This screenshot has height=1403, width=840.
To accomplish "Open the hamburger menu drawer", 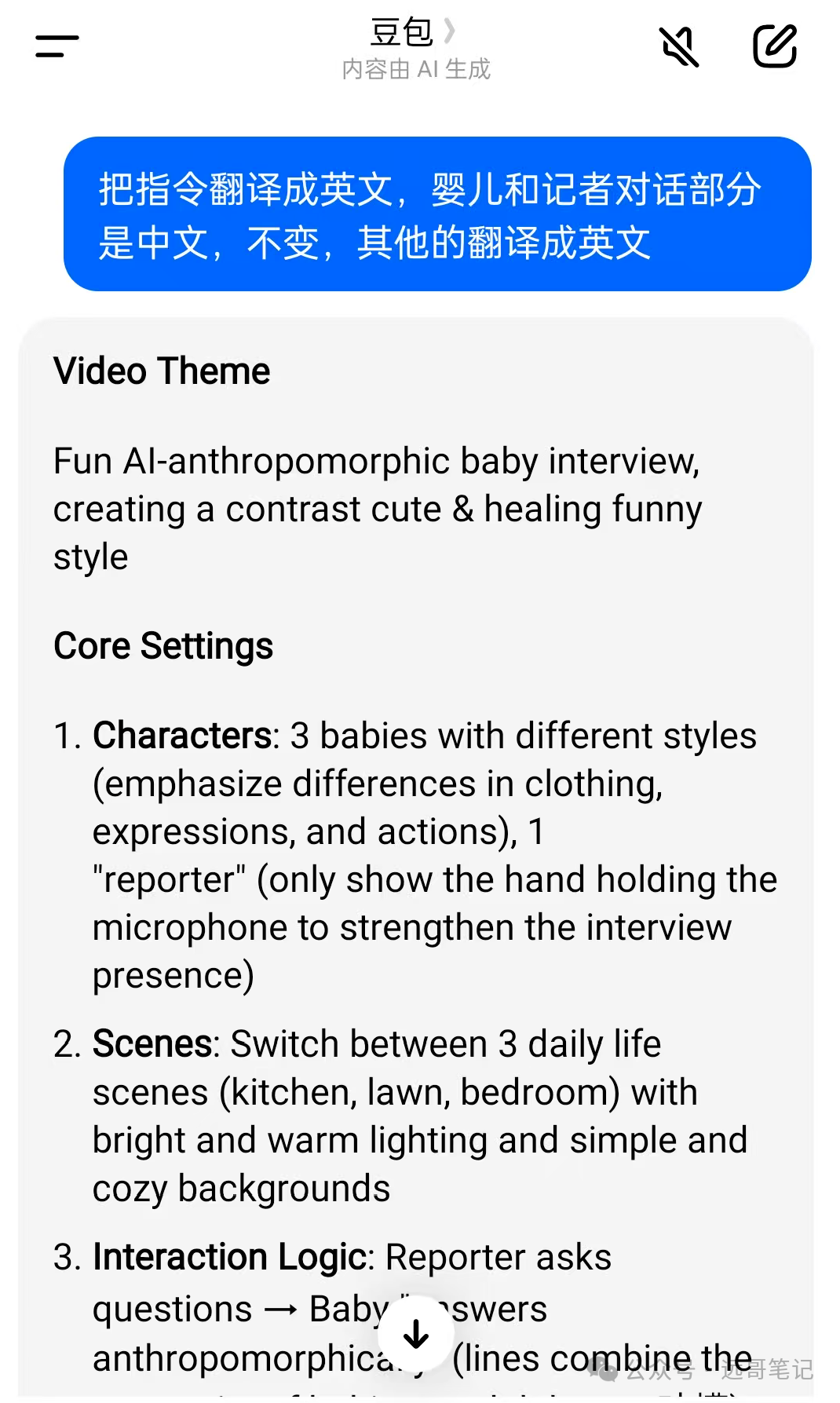I will [x=57, y=46].
